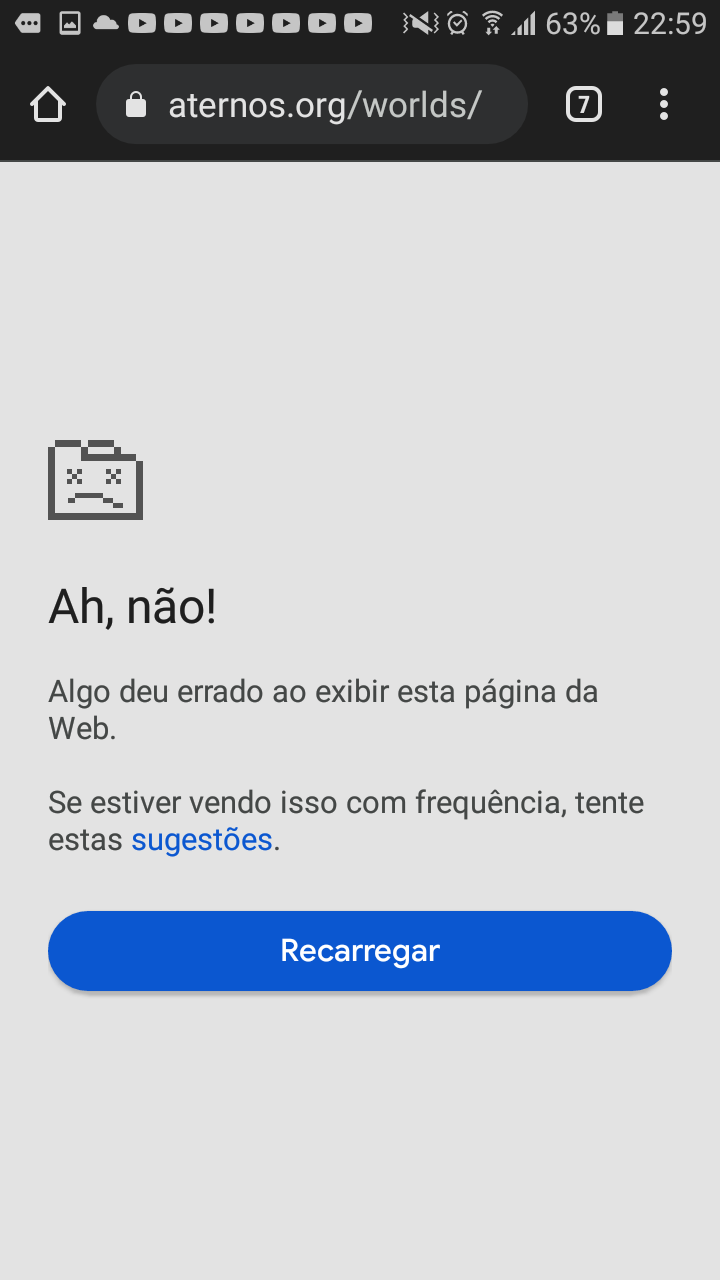Open the tab switcher showing 7 tabs
720x1280 pixels.
[x=584, y=104]
